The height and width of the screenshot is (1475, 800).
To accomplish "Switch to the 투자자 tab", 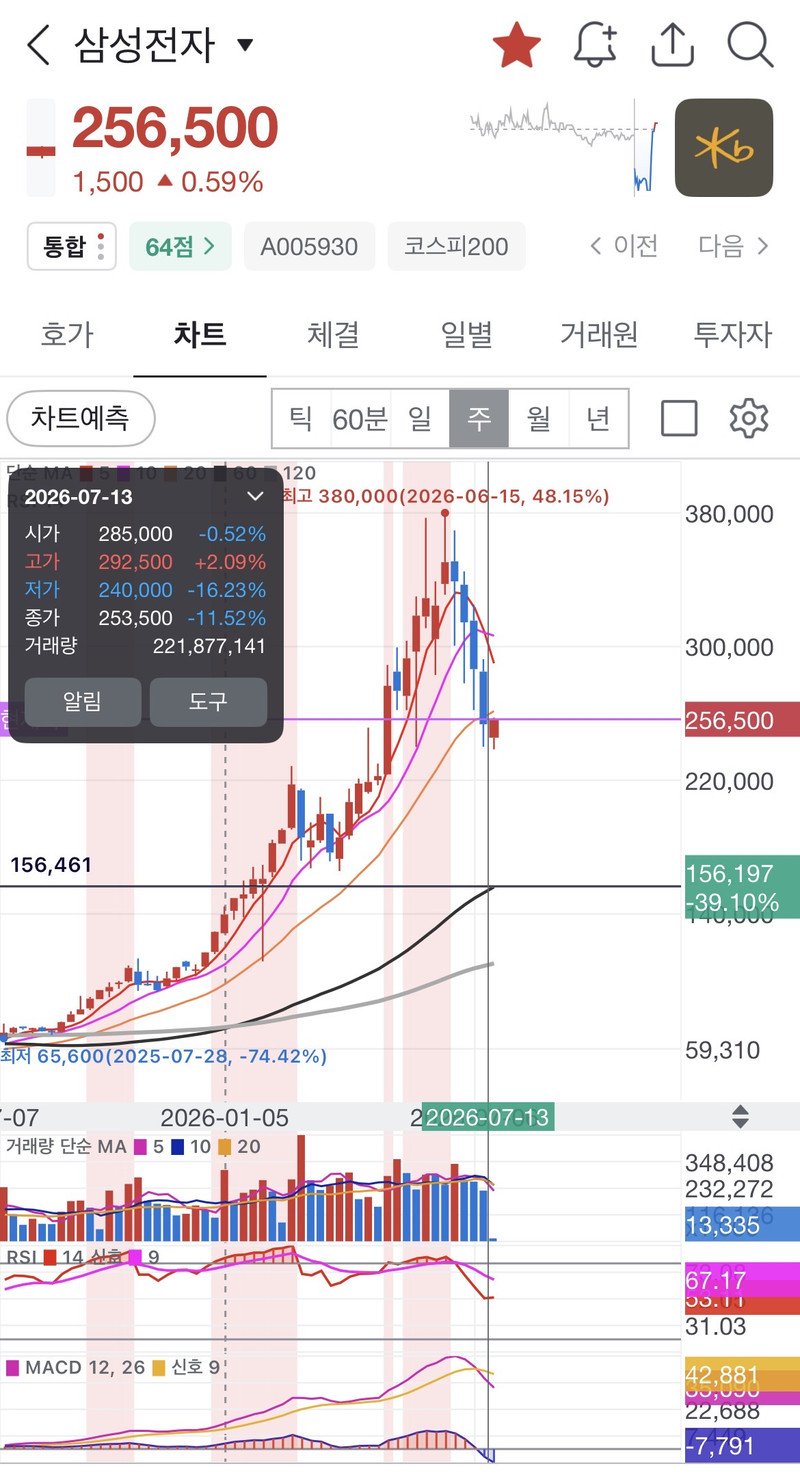I will 733,334.
